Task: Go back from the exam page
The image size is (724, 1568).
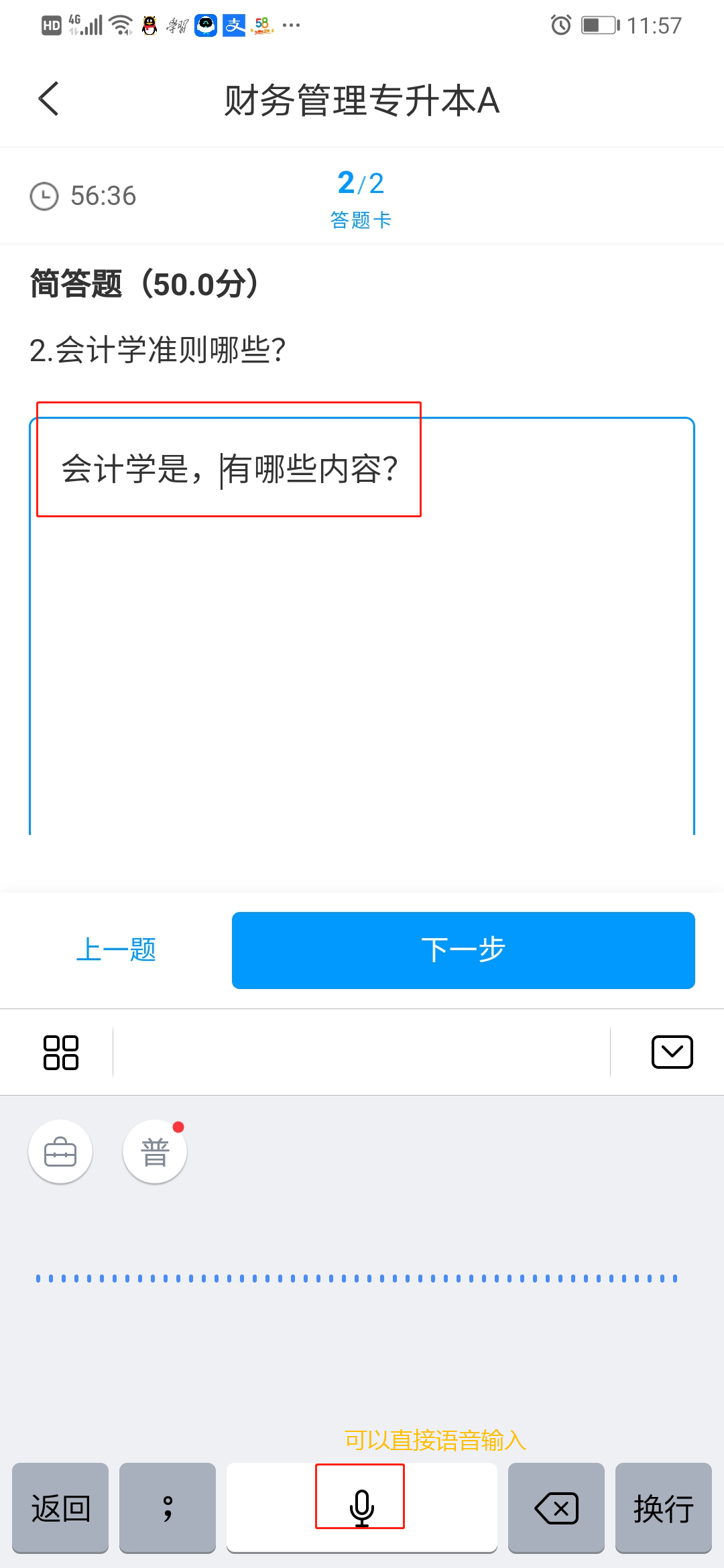Action: point(49,99)
